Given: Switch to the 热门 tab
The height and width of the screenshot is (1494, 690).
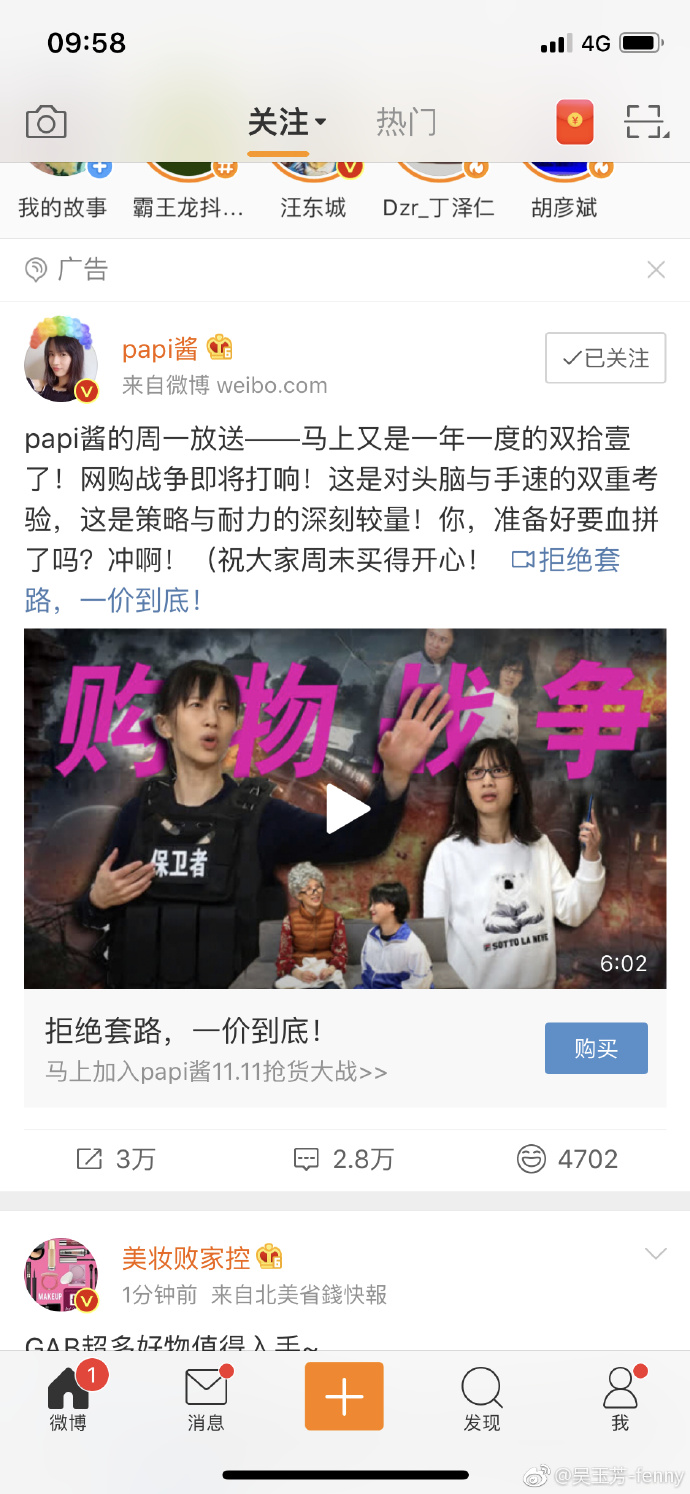Looking at the screenshot, I should click(406, 123).
